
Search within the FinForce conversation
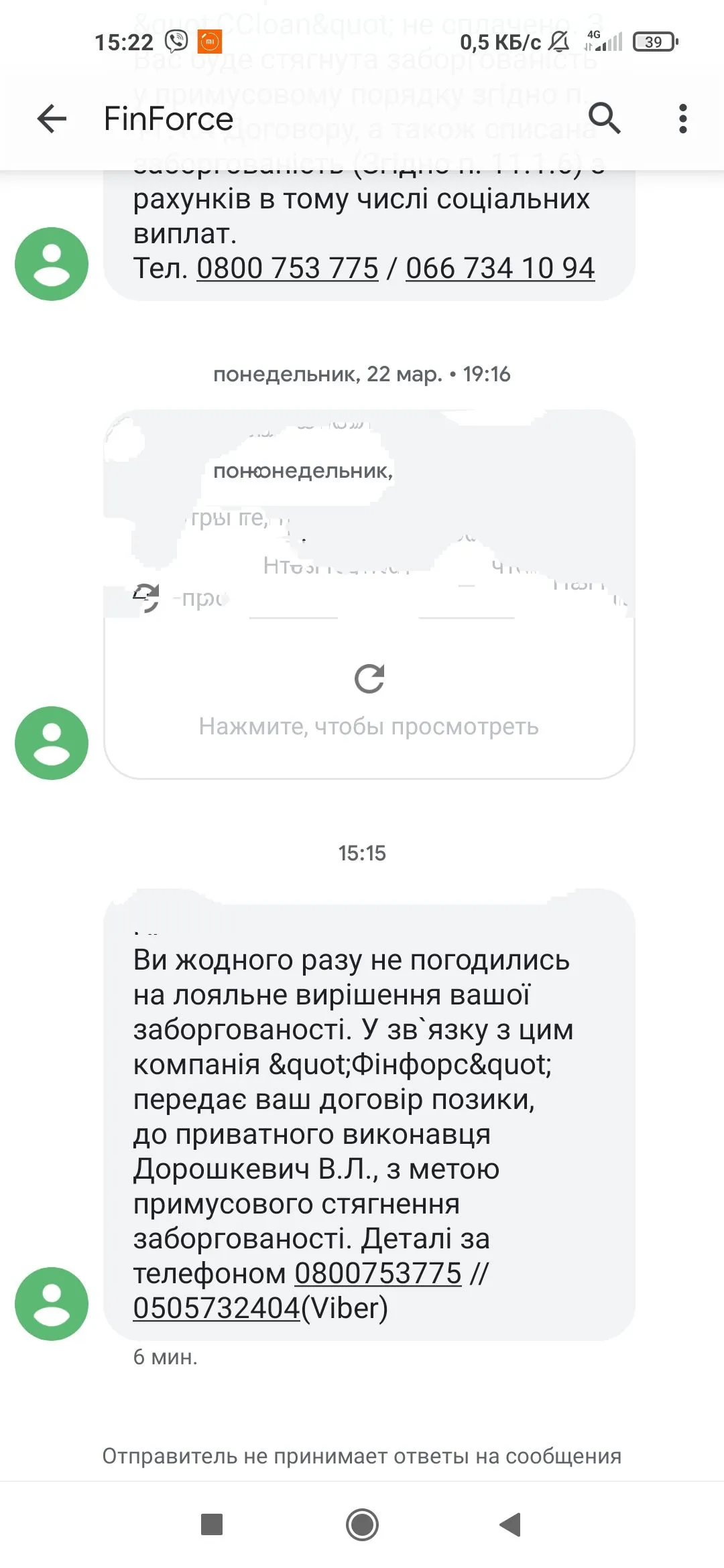click(x=604, y=119)
